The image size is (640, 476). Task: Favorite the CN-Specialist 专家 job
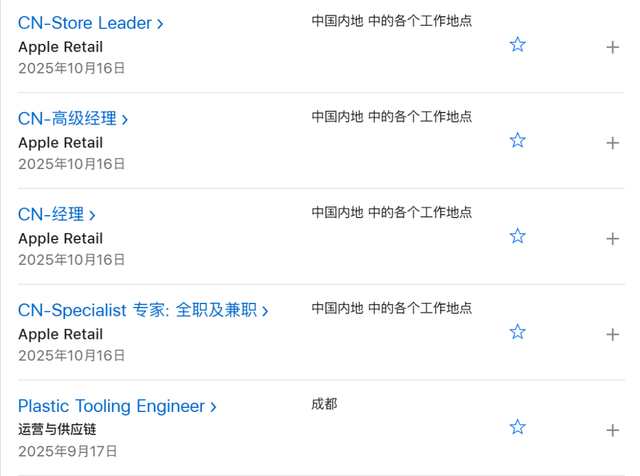point(517,331)
